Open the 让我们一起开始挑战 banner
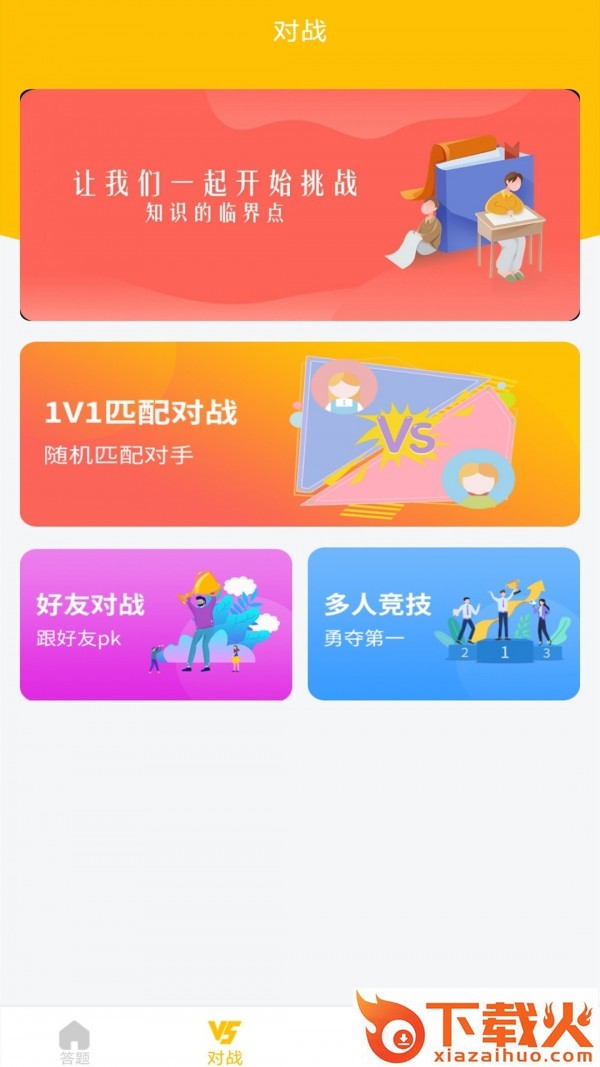 tap(300, 205)
